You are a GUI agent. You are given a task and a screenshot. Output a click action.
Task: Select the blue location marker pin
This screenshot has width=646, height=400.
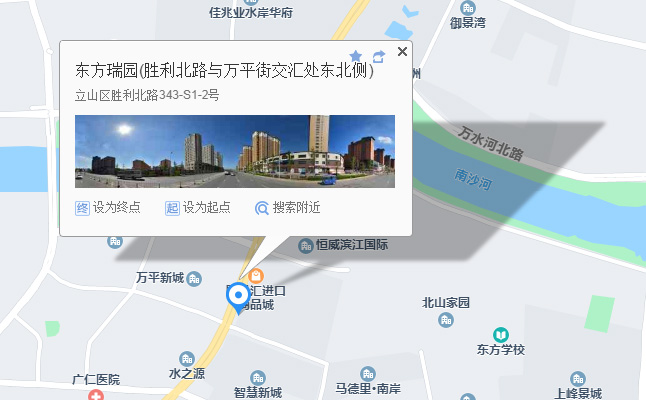click(x=238, y=295)
